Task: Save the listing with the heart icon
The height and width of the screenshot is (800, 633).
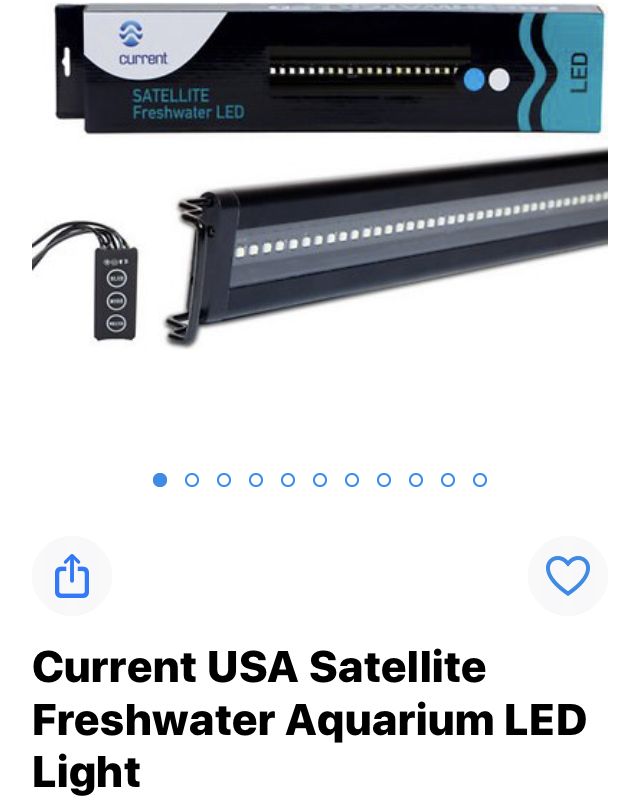Action: pos(567,576)
